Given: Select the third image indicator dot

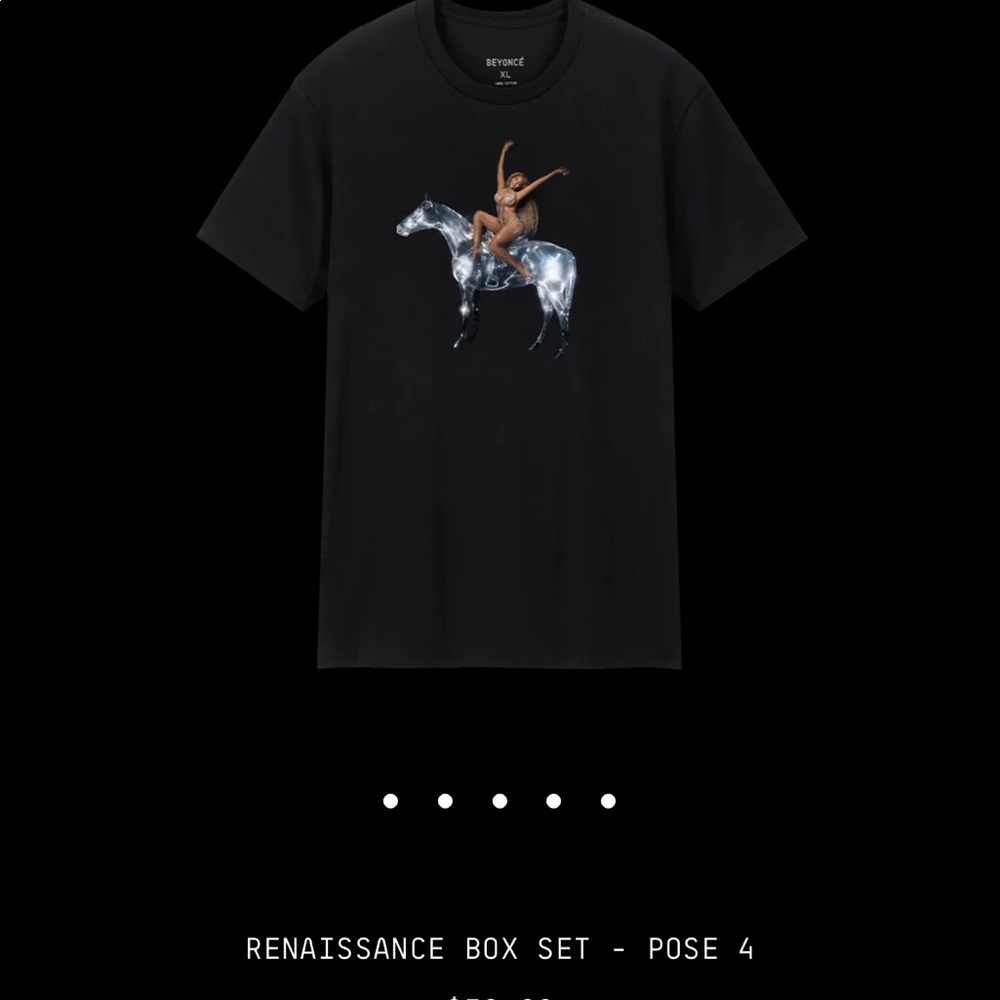Looking at the screenshot, I should (500, 801).
